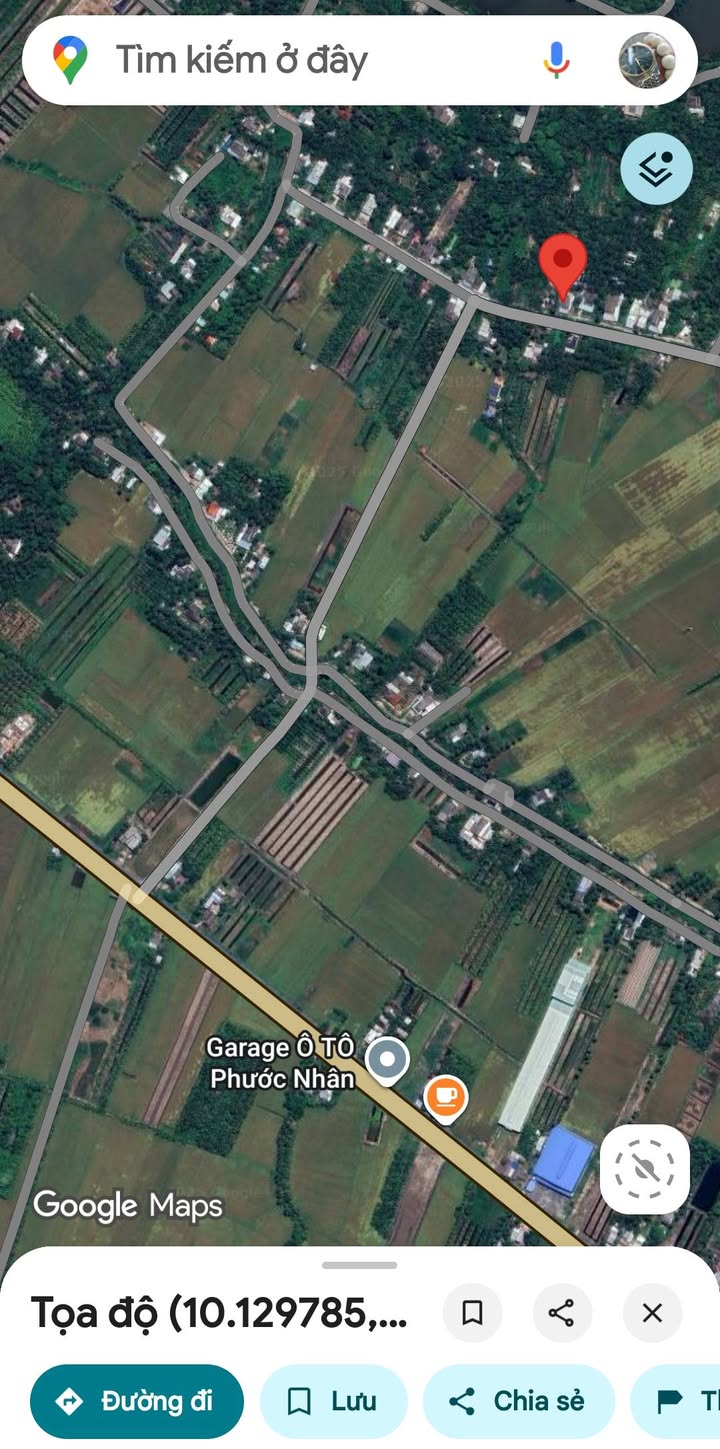The image size is (720, 1449).
Task: Start voice search with the microphone
Action: 556,60
